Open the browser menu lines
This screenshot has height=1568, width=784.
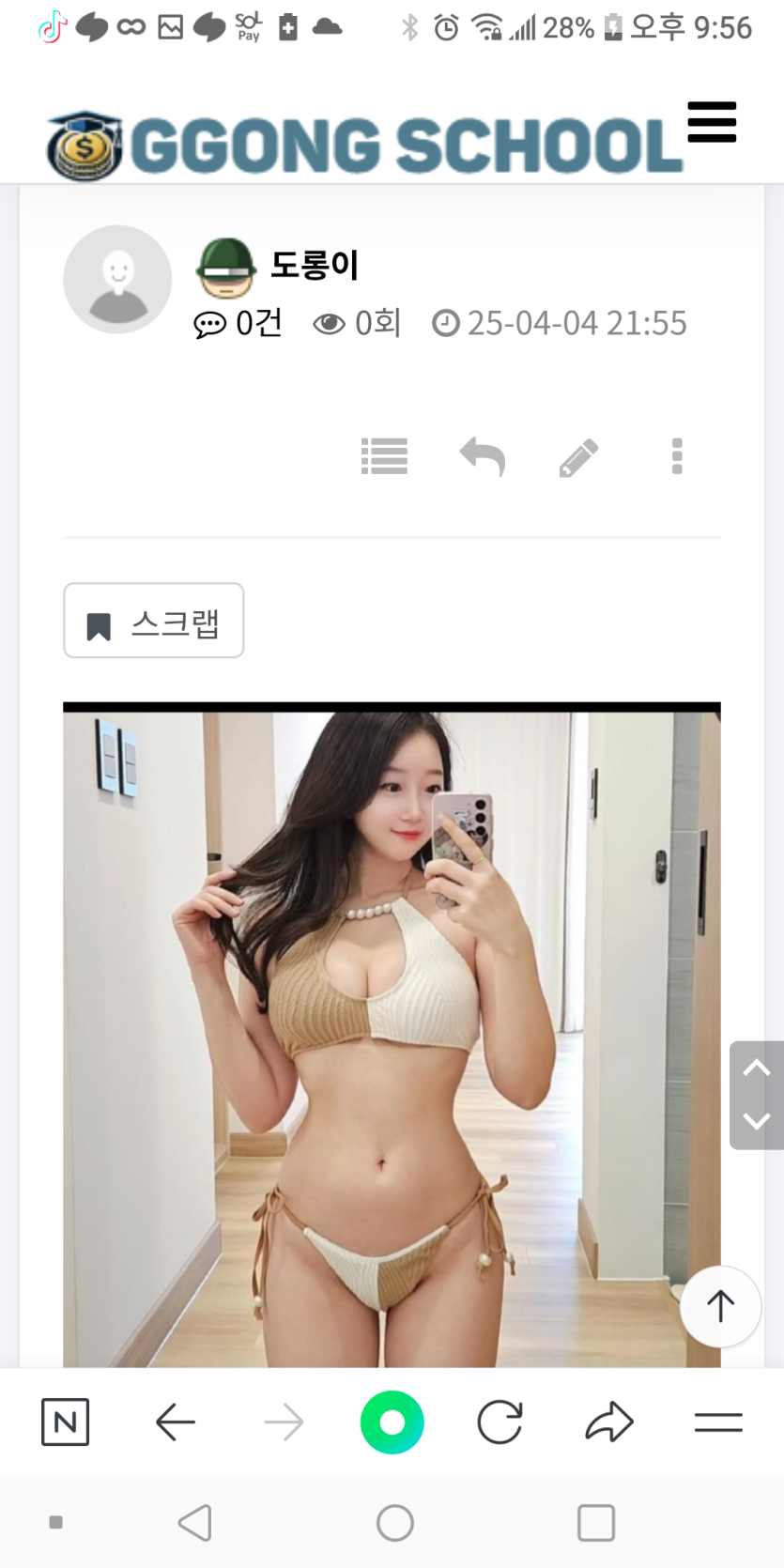(718, 1422)
